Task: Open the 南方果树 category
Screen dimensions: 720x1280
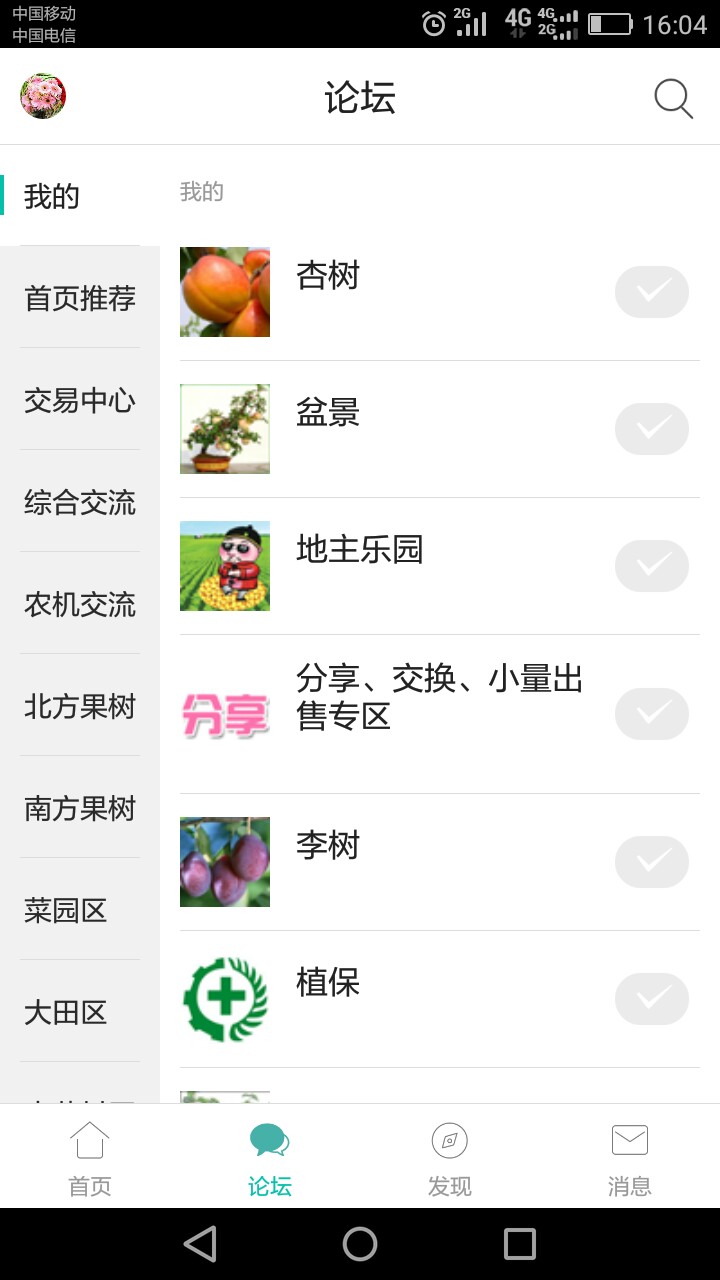Action: point(80,808)
